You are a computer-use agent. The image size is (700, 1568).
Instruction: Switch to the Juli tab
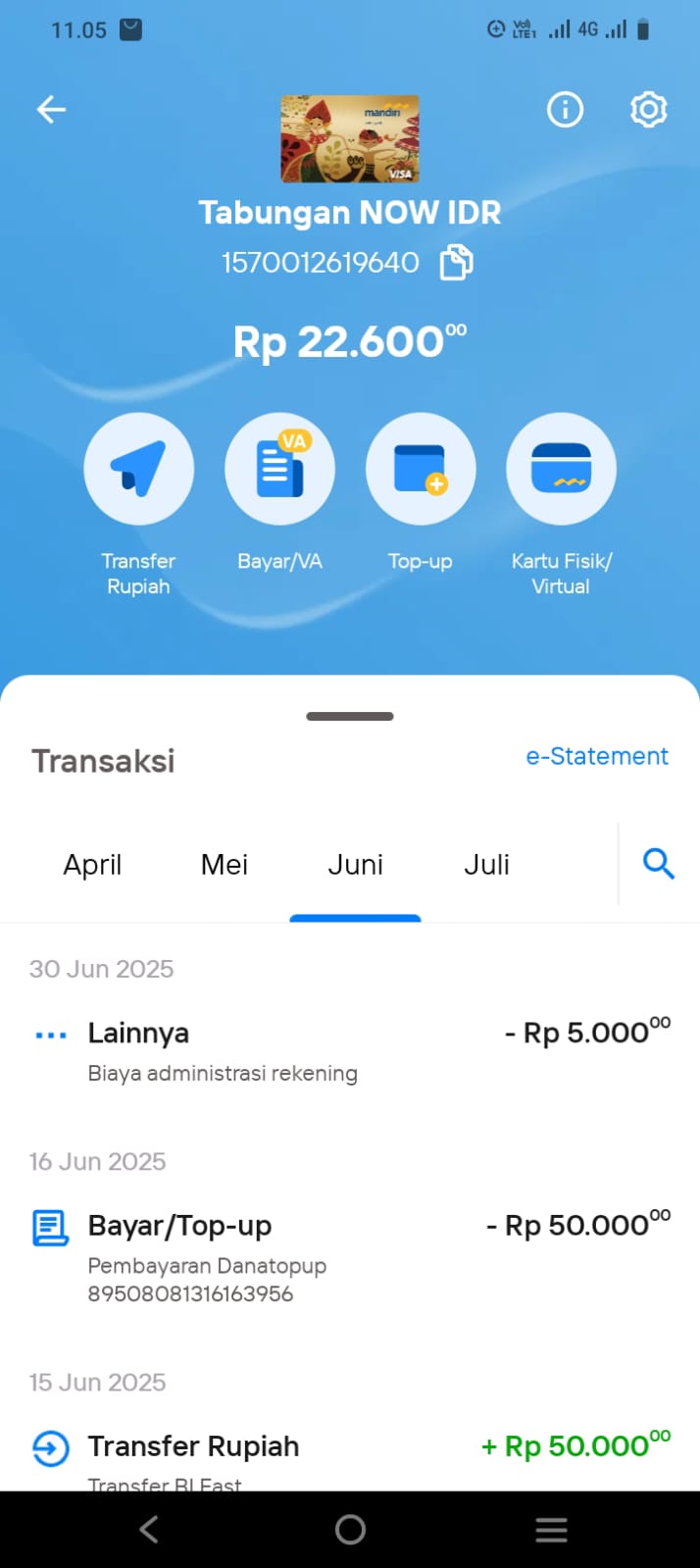click(486, 865)
